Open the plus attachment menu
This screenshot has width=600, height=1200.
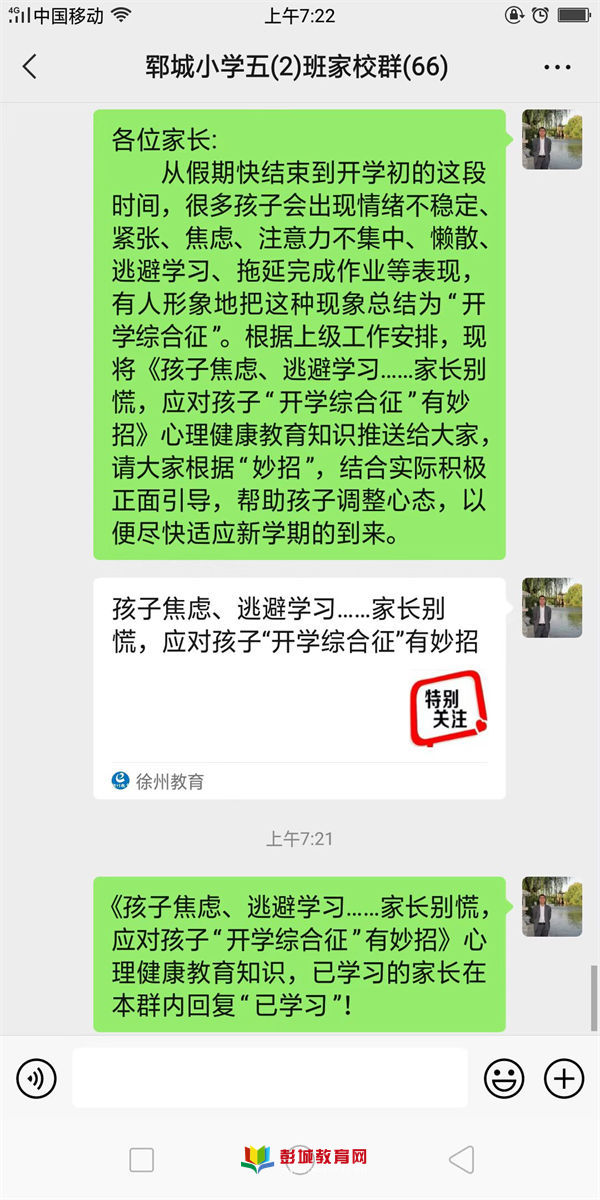[x=563, y=1078]
